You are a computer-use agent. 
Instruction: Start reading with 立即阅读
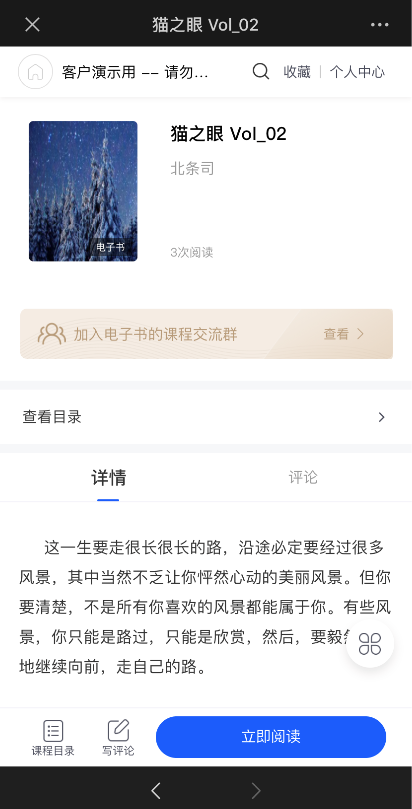pos(271,737)
